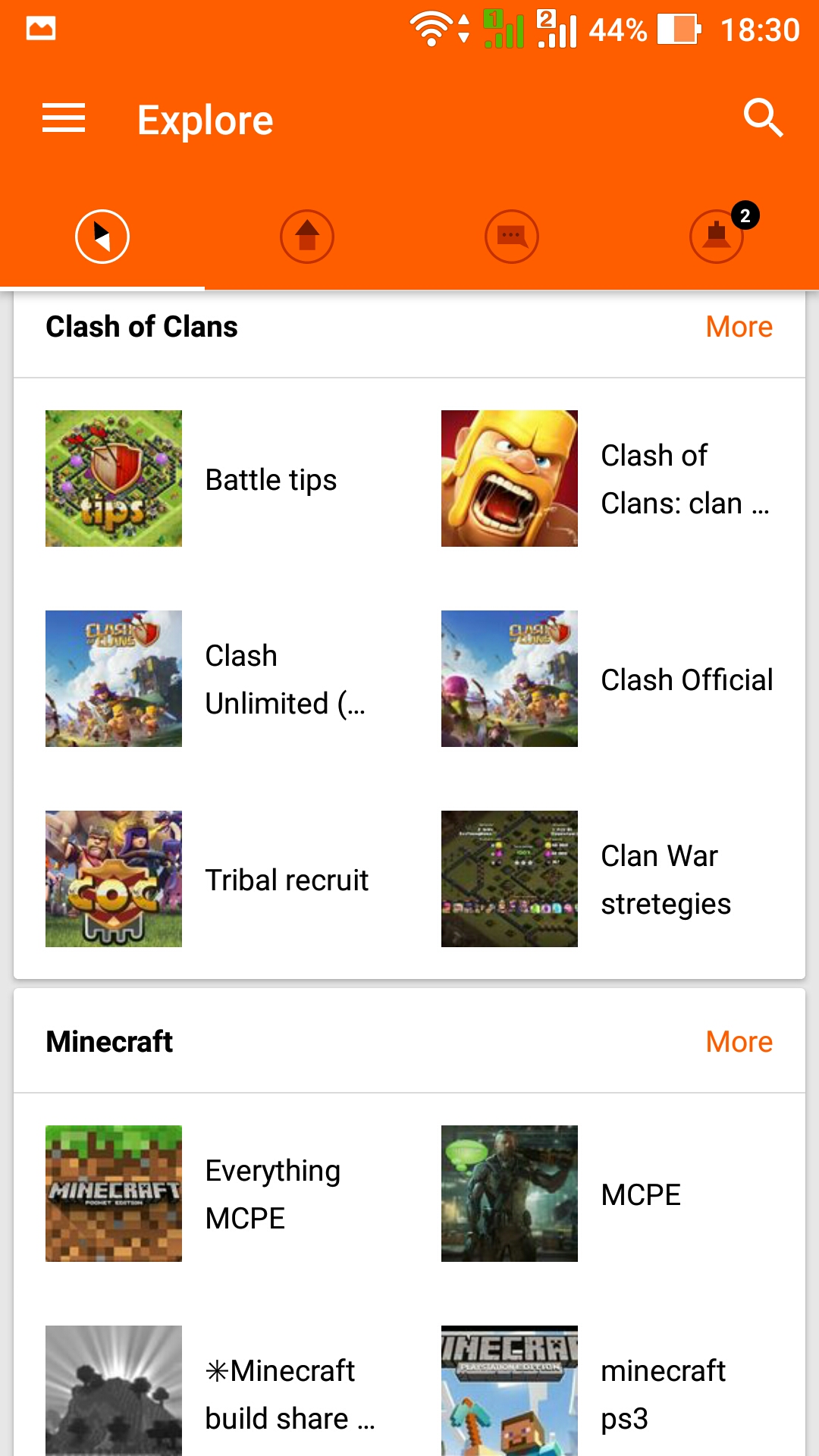
Task: Open Clash of Clans: clan group
Action: coord(607,479)
